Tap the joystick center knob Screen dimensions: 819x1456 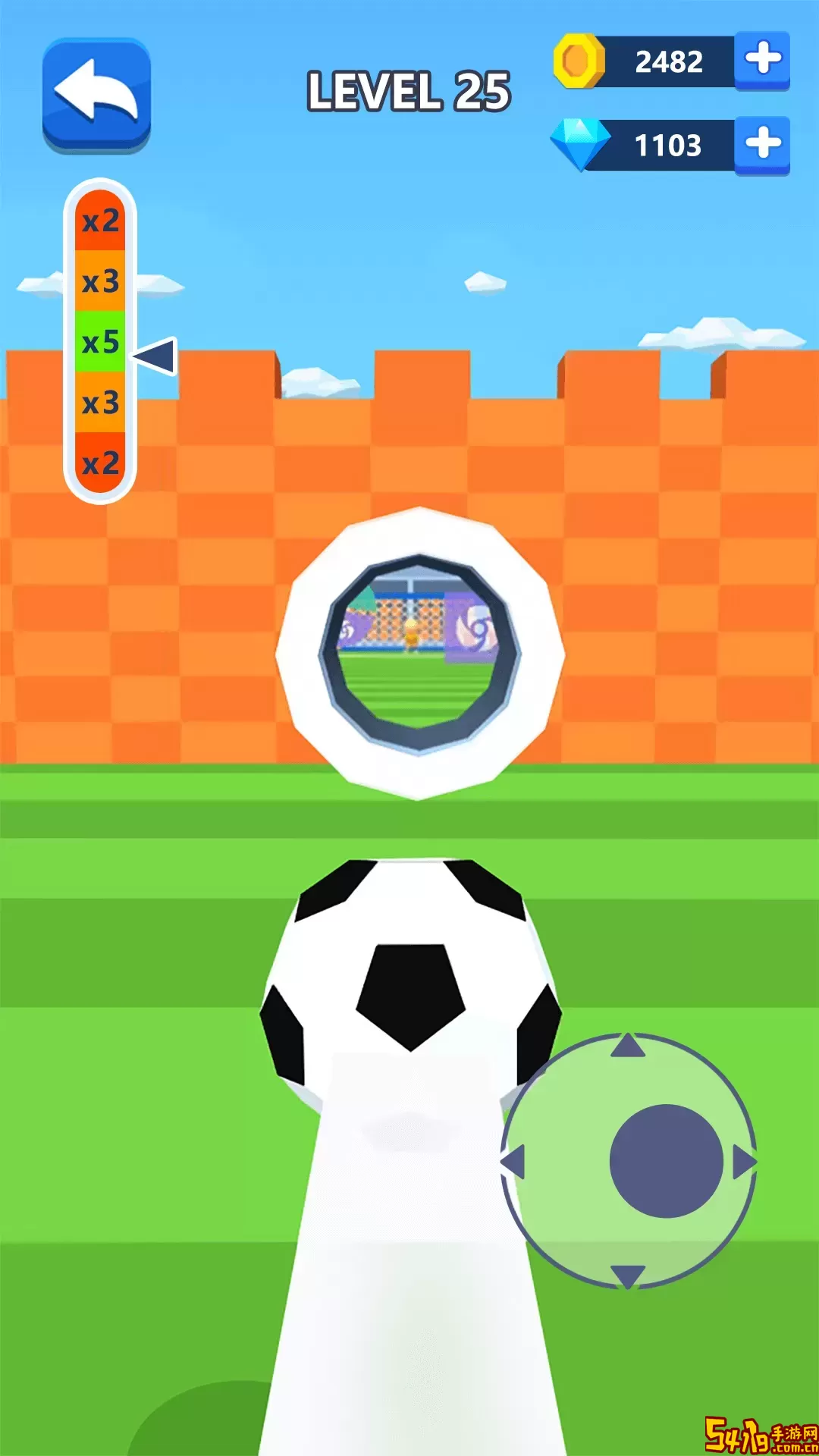point(666,1161)
